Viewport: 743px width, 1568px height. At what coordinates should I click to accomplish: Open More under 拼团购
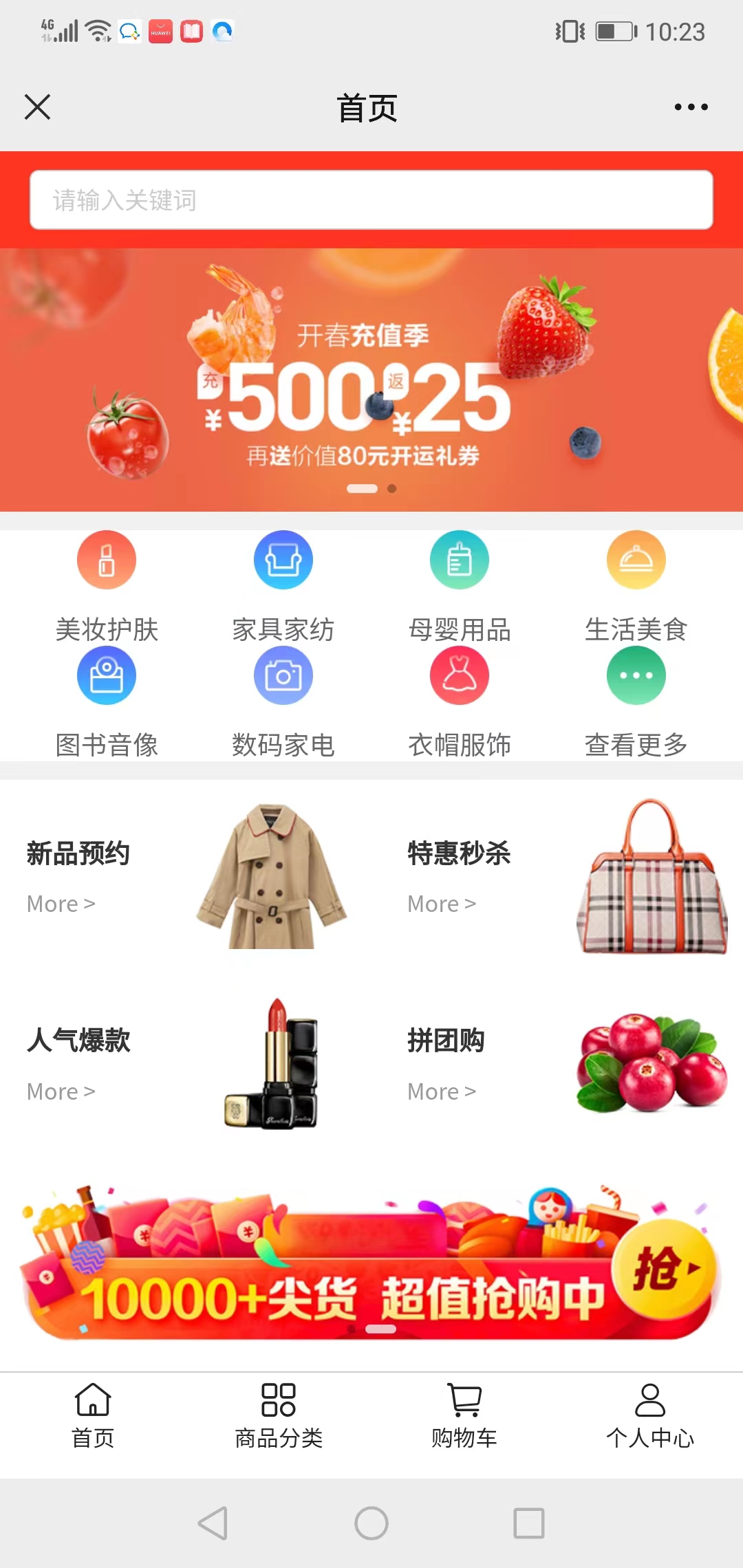click(x=442, y=1091)
